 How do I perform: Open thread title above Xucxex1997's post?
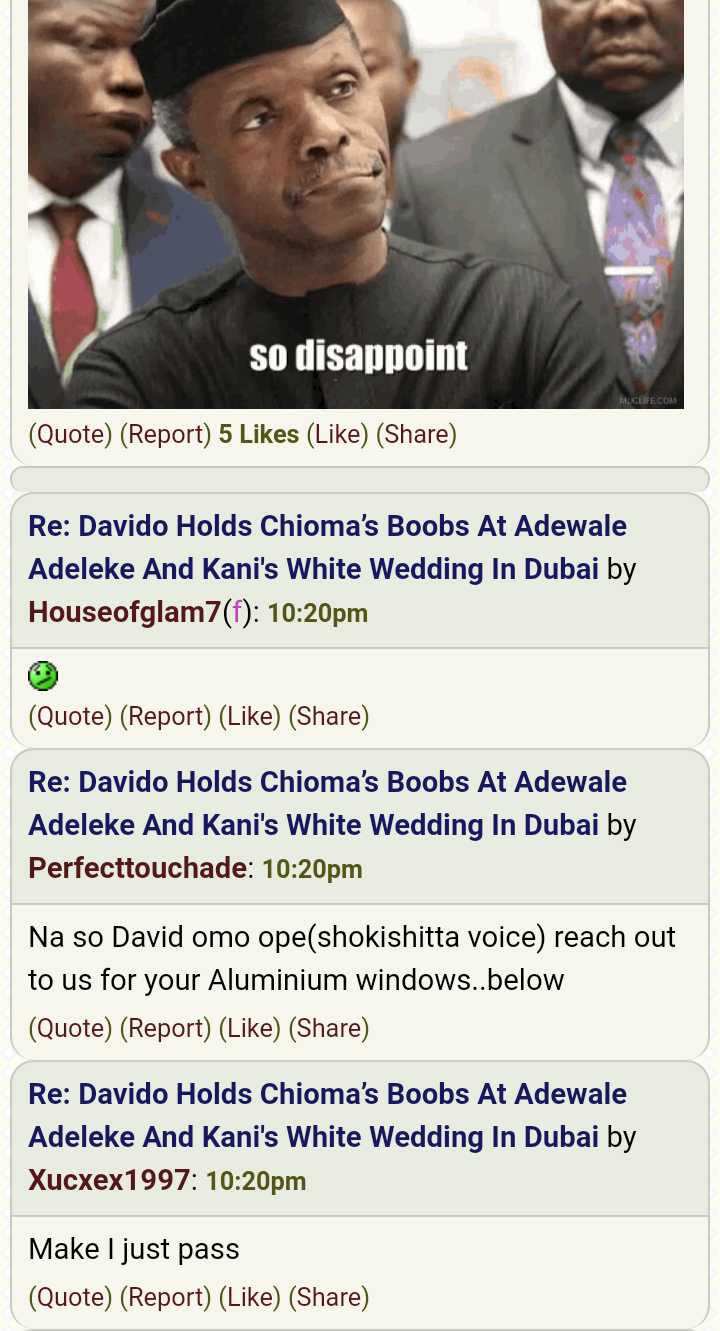(328, 1115)
